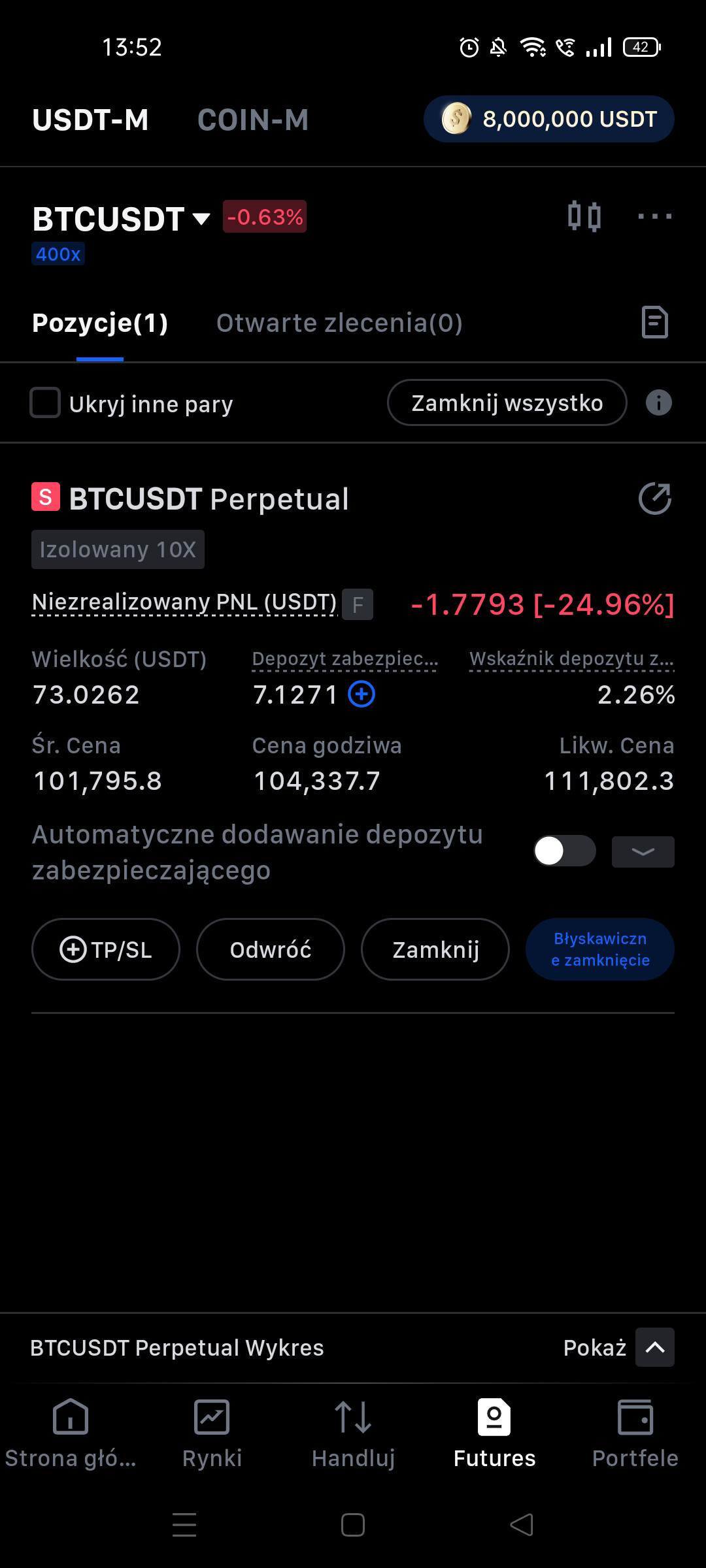Tap Odwróć to reverse the position
This screenshot has height=1568, width=706.
click(271, 949)
